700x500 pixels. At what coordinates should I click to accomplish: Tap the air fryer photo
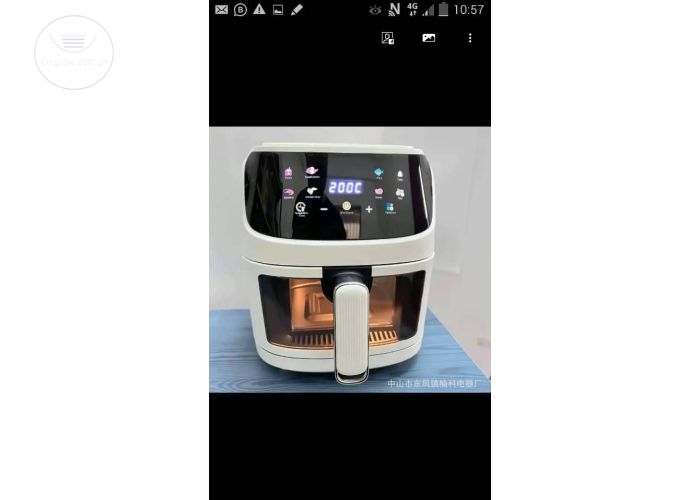click(x=349, y=259)
